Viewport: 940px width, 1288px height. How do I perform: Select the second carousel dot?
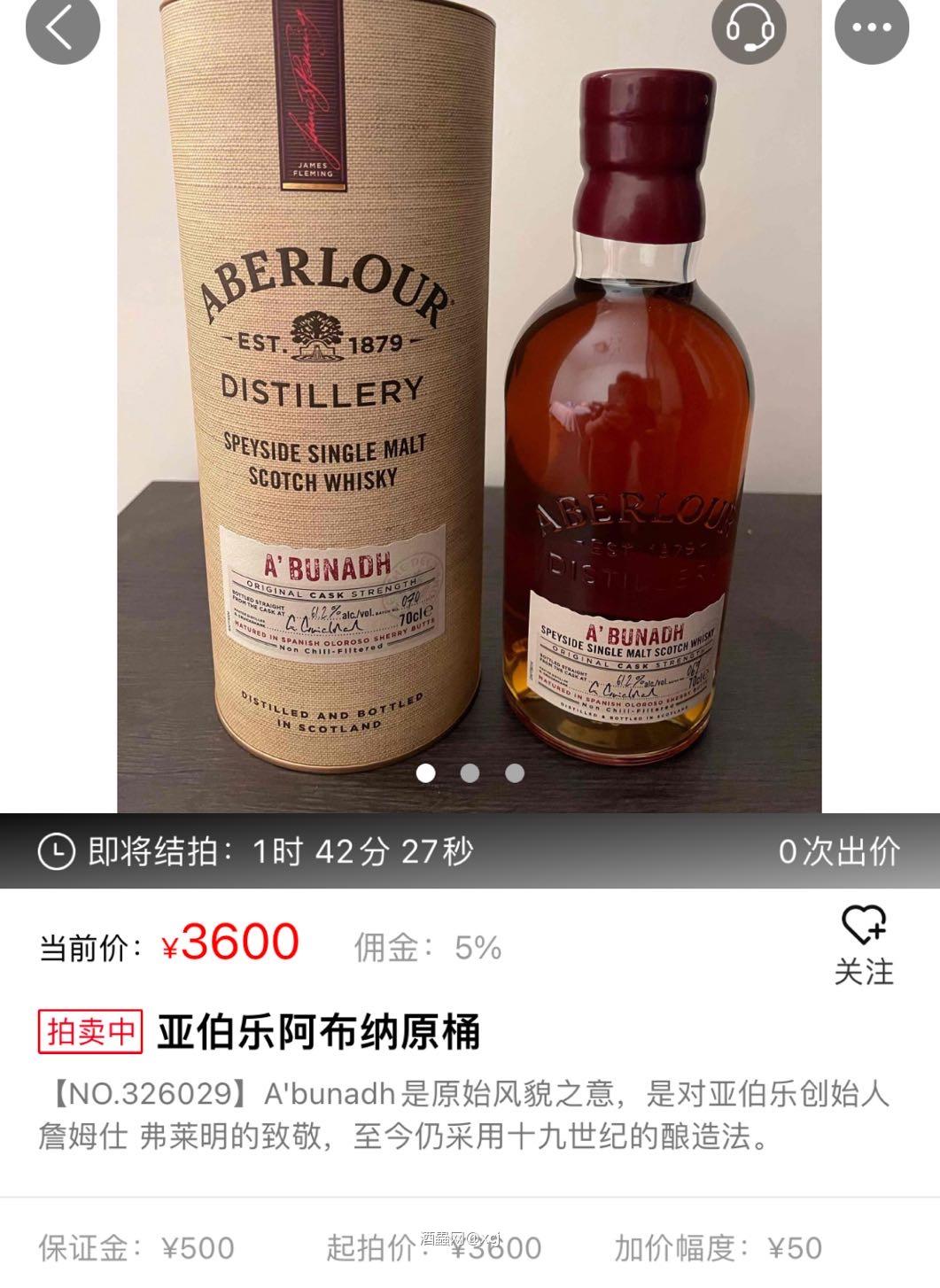(x=470, y=774)
